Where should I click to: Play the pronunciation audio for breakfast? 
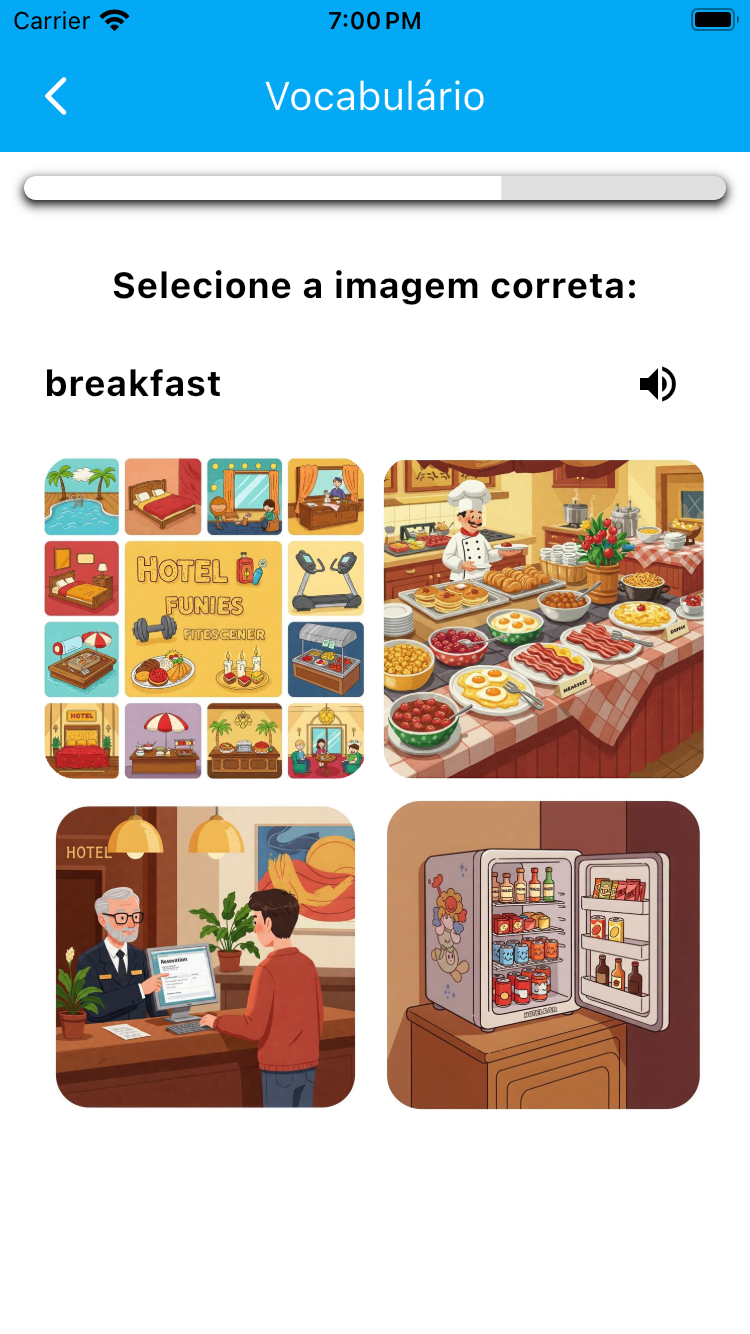point(657,384)
